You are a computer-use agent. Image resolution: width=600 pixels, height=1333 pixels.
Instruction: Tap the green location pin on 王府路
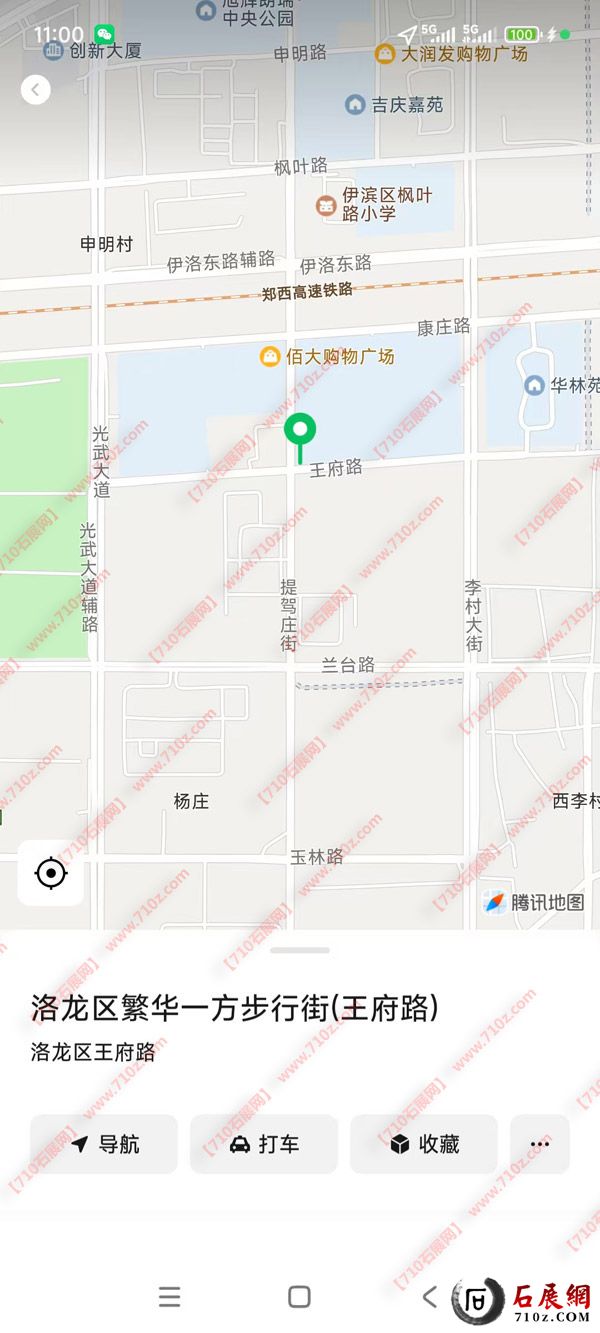300,432
